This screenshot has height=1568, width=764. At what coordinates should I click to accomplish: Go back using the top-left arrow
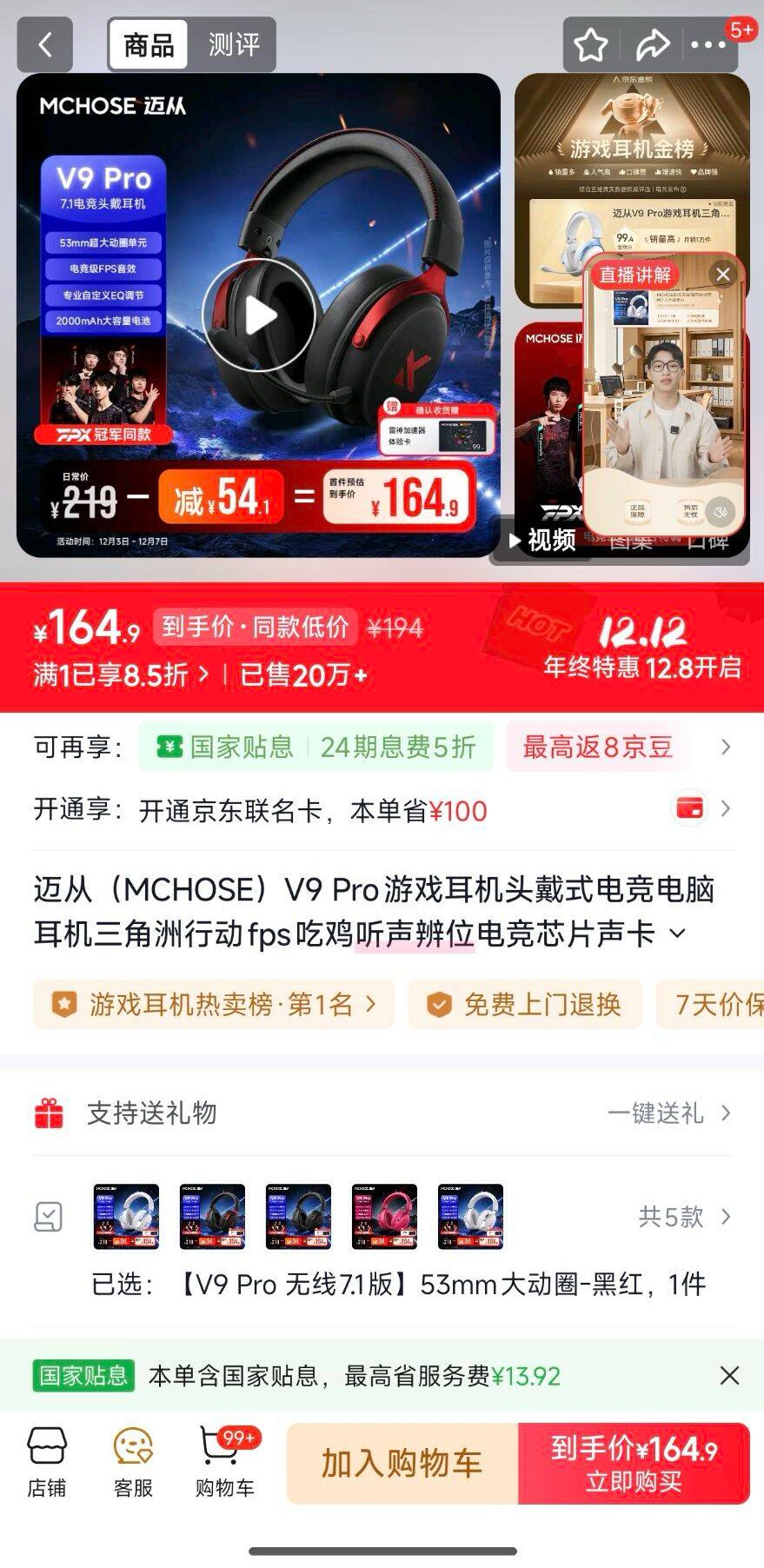(x=44, y=44)
